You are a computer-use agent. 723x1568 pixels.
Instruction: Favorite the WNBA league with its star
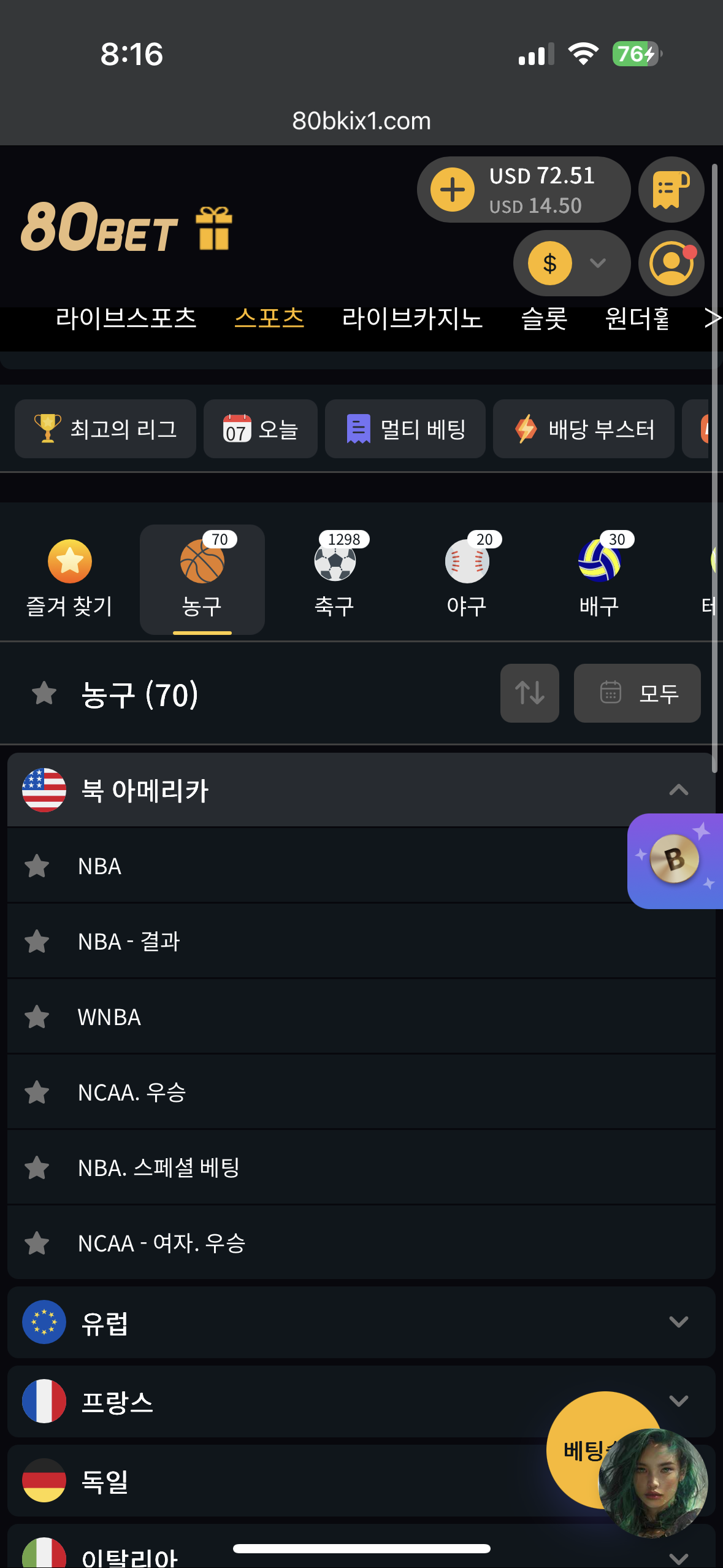37,1017
